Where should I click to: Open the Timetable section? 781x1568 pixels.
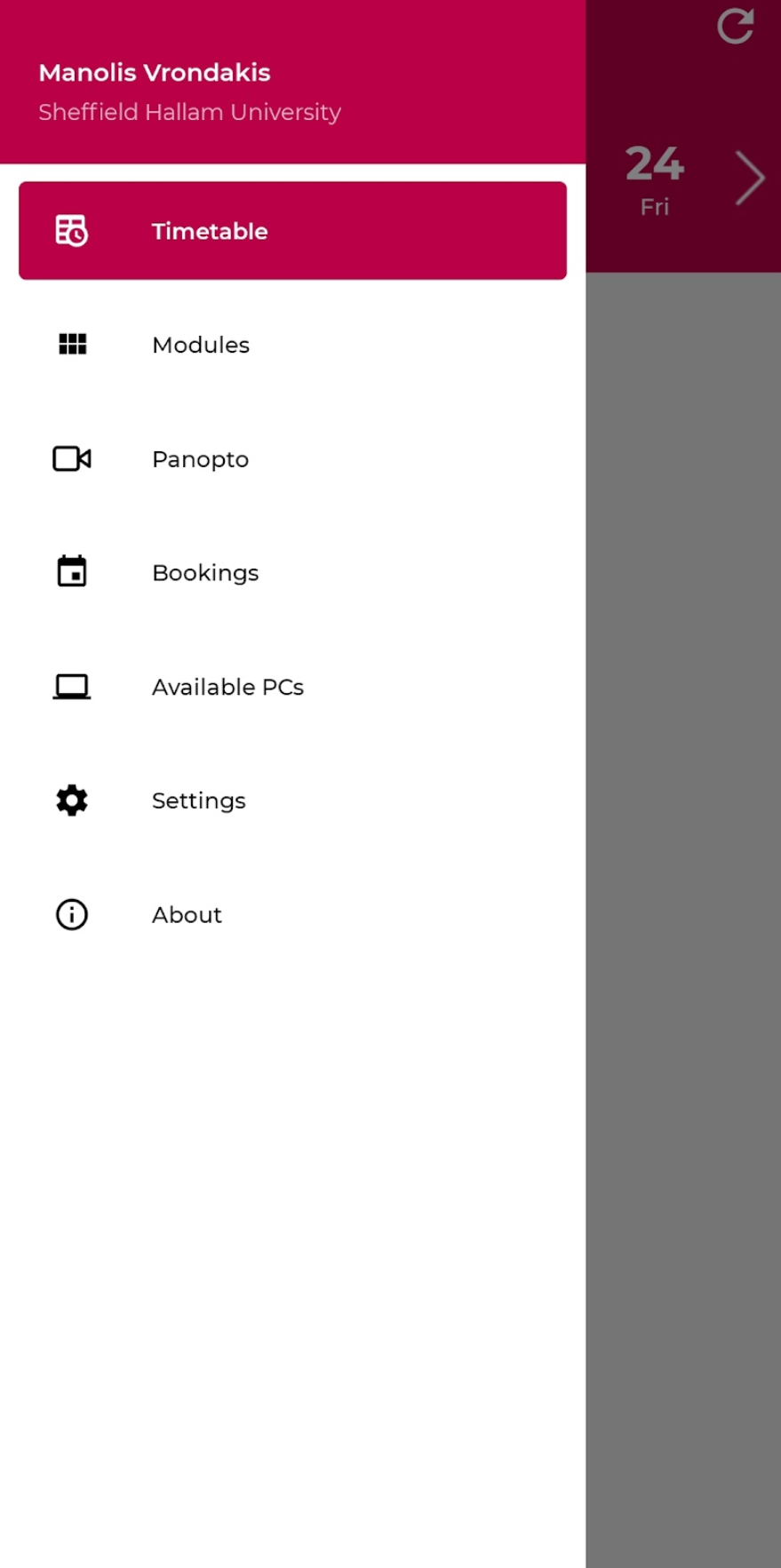tap(292, 231)
